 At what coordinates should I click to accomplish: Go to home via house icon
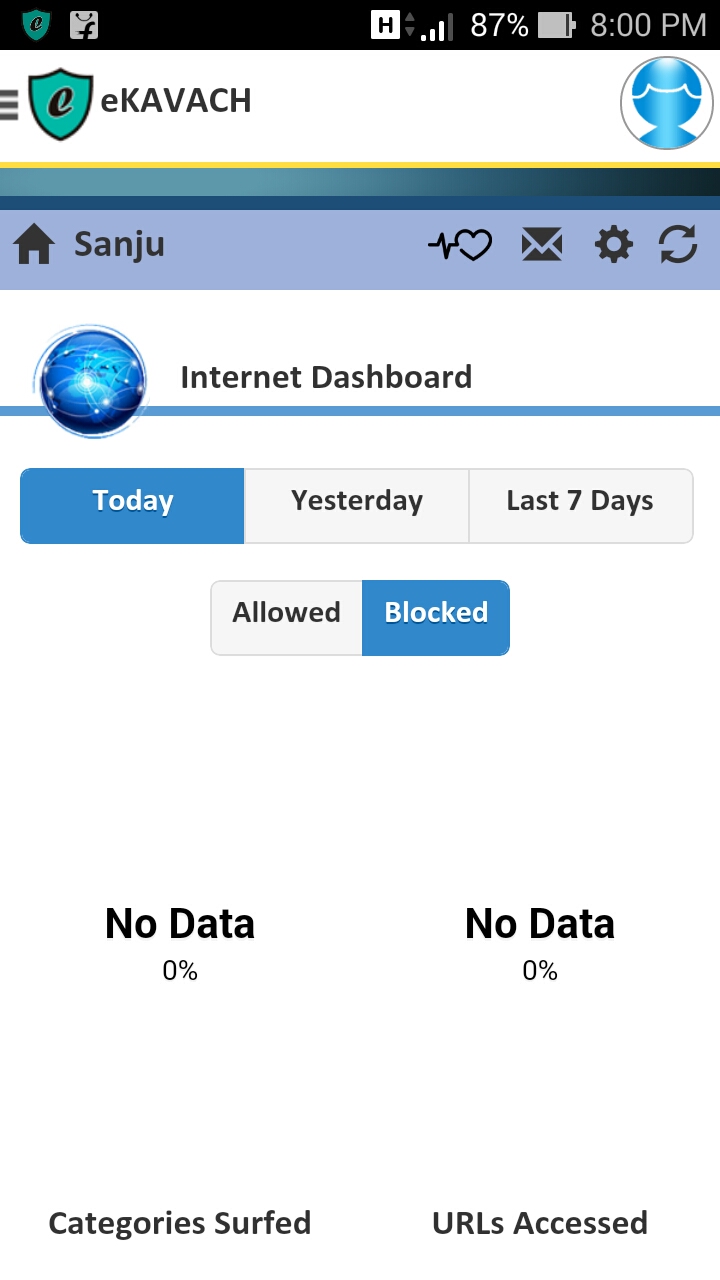tap(34, 245)
